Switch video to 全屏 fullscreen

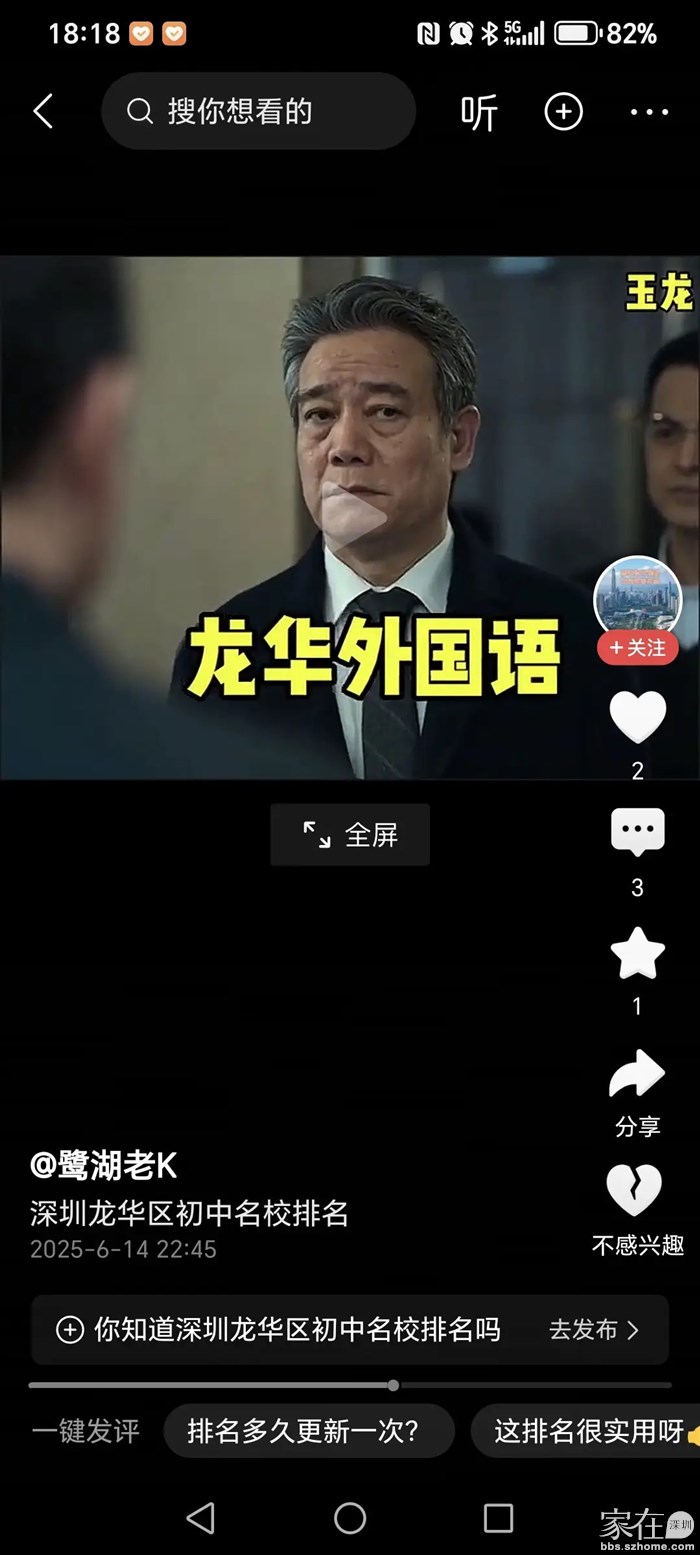click(x=350, y=835)
